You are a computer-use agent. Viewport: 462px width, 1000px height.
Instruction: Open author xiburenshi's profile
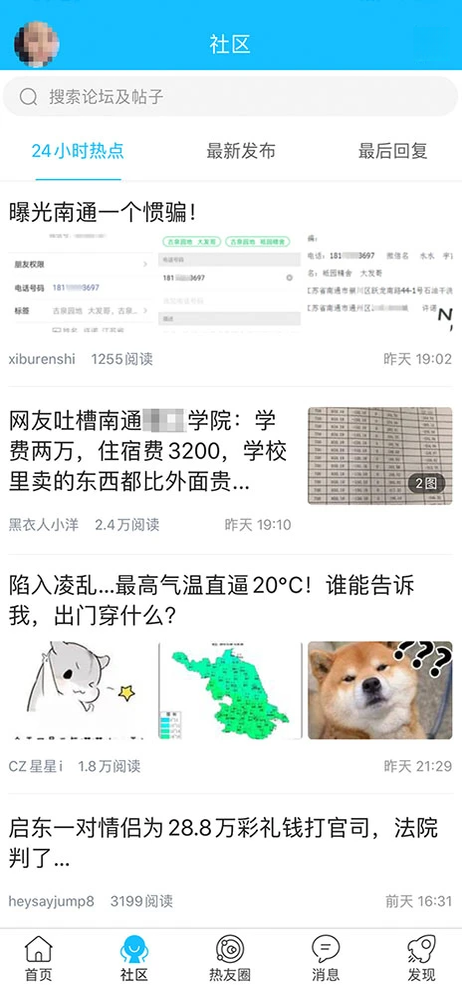click(42, 359)
